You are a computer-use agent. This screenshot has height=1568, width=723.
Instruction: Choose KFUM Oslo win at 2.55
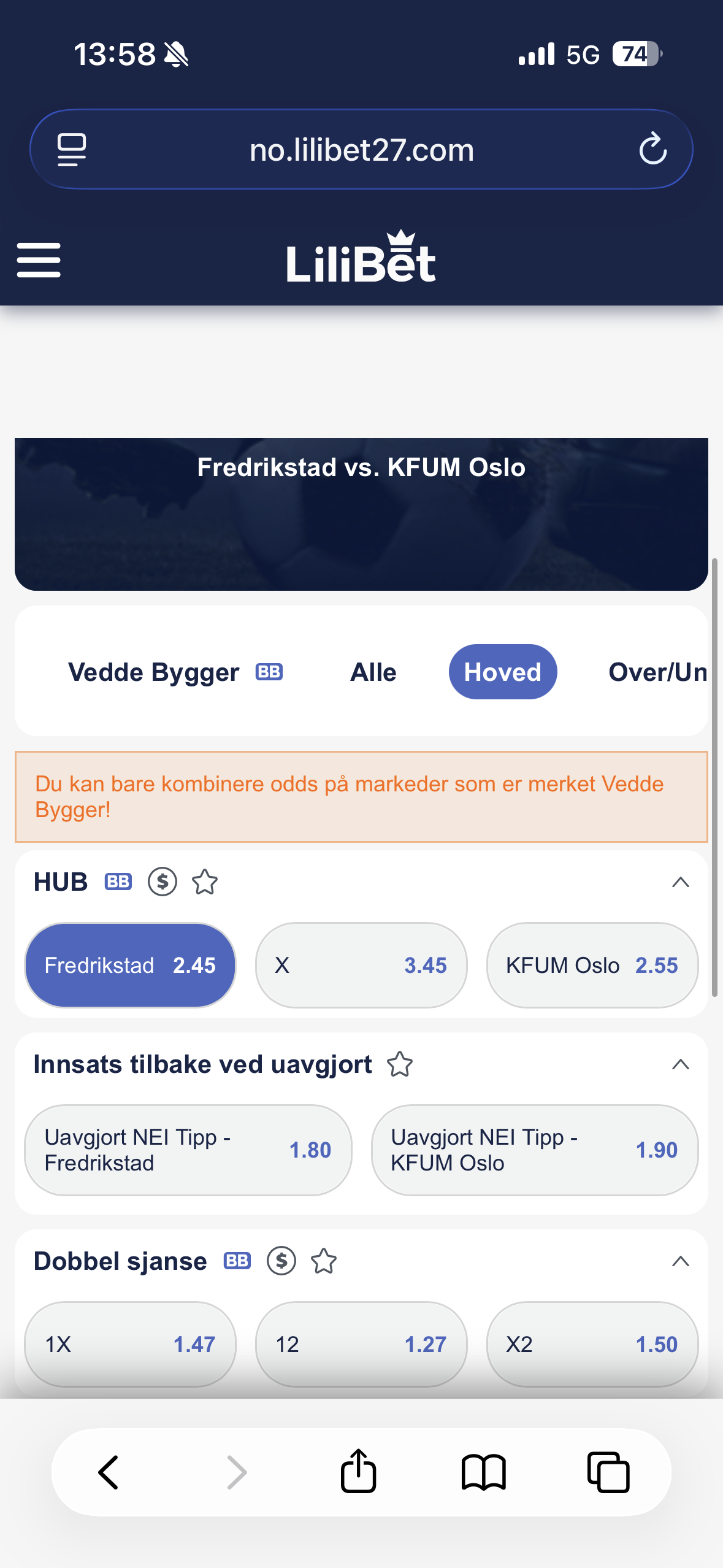592,966
